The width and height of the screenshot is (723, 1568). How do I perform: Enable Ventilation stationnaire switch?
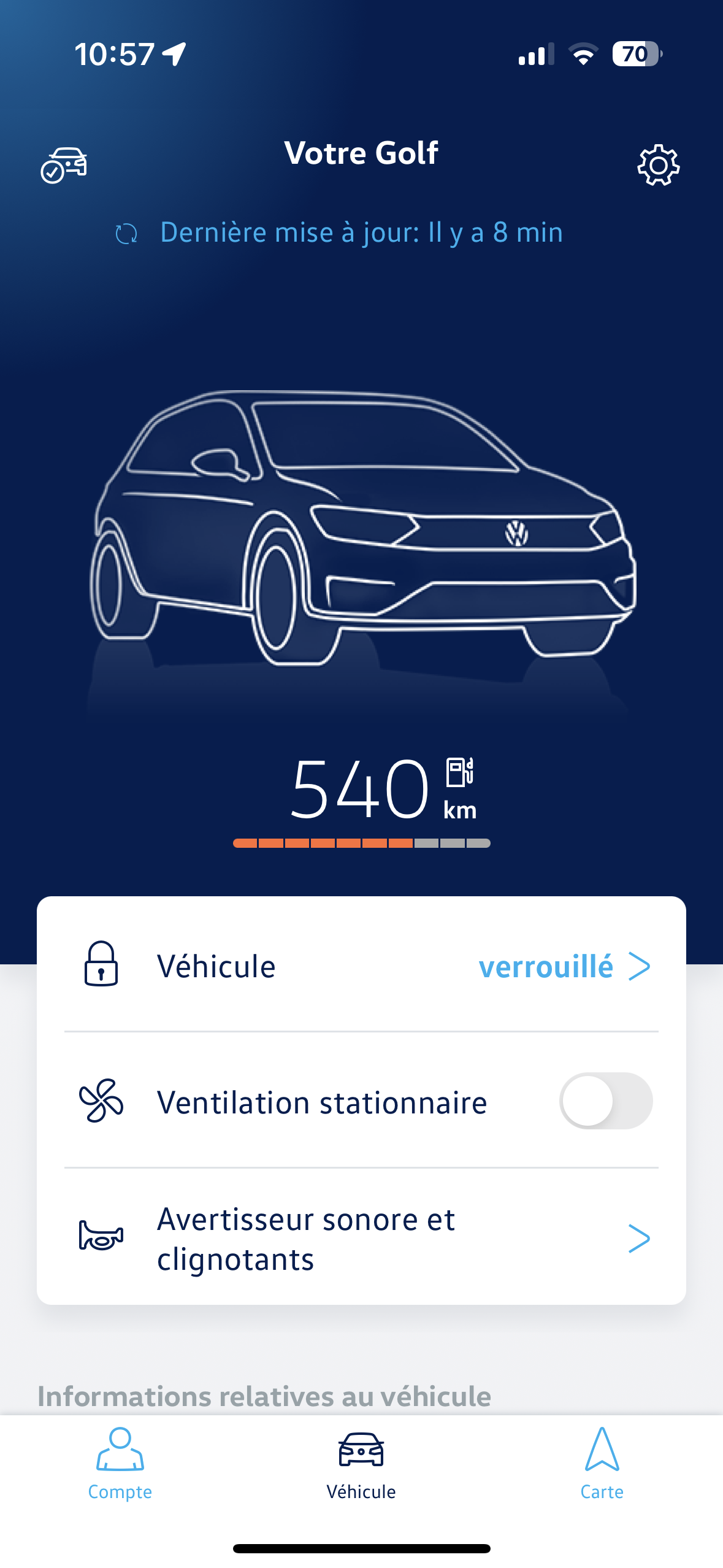click(605, 1101)
